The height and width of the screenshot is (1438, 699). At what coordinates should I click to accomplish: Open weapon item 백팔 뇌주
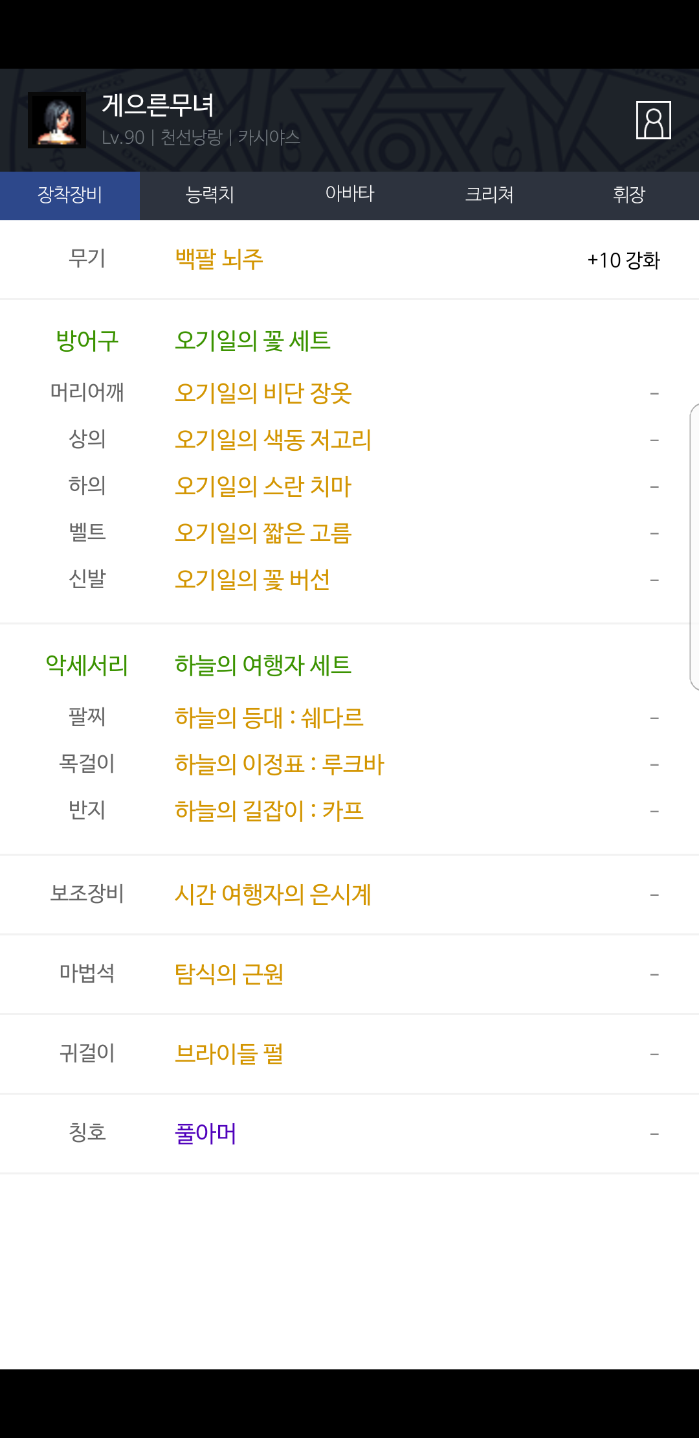[x=219, y=259]
